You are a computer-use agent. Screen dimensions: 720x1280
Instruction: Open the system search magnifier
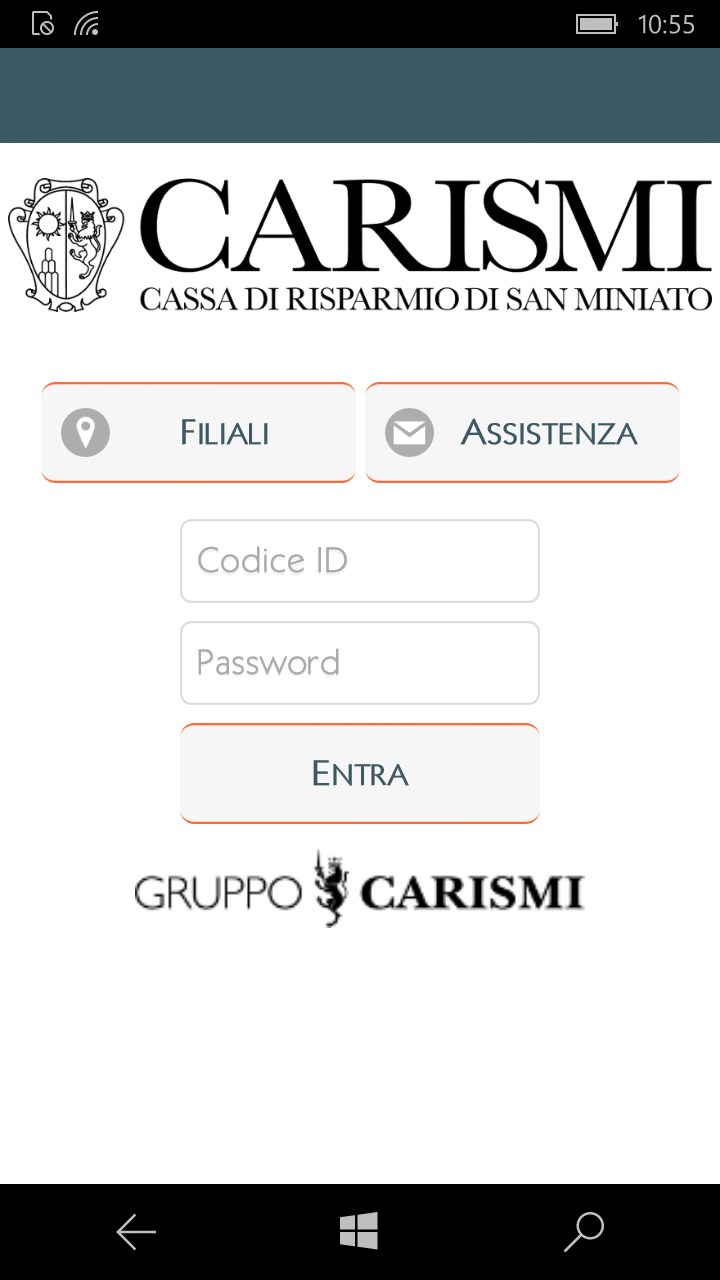[x=584, y=1232]
